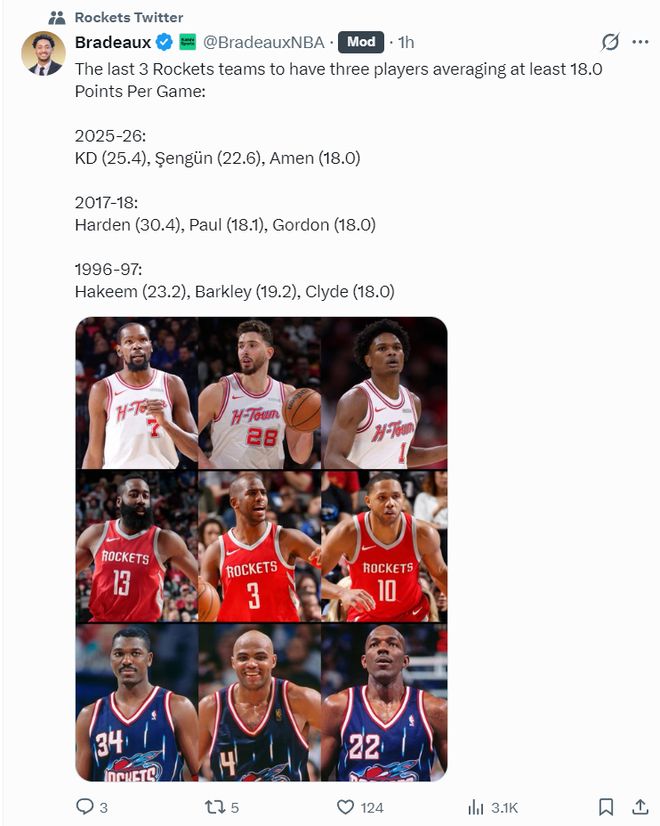Open the Rockets Twitter community link
This screenshot has height=826, width=660.
[x=128, y=17]
